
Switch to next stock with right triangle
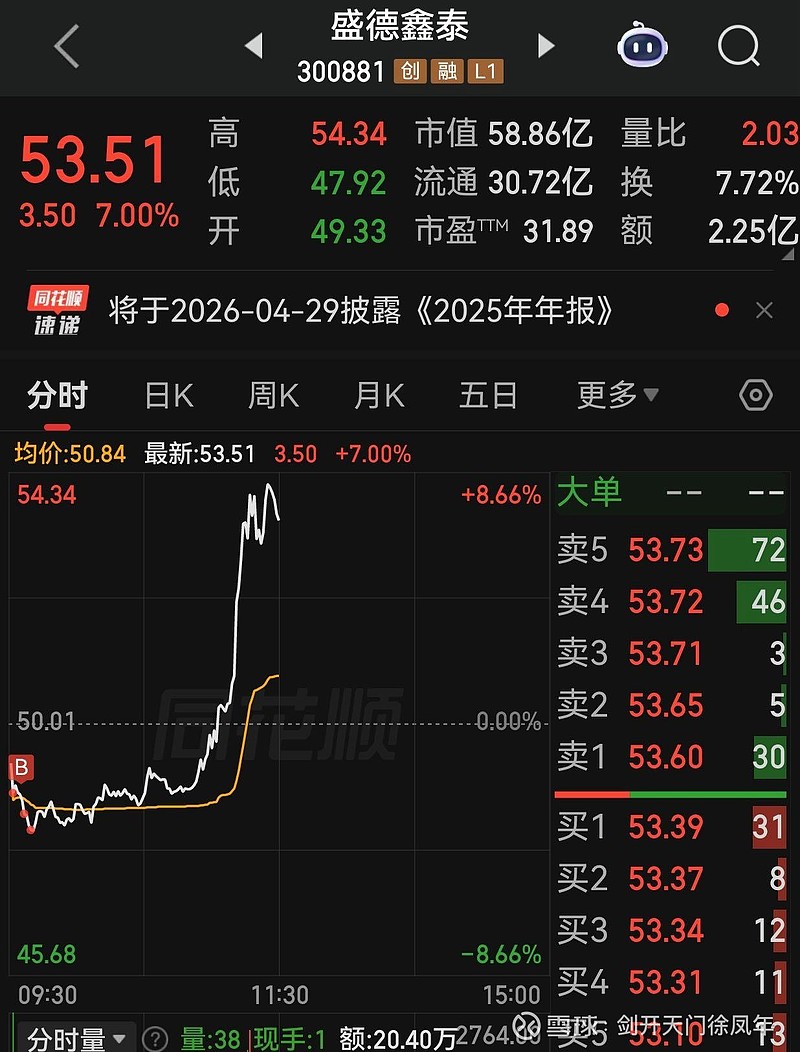[545, 45]
